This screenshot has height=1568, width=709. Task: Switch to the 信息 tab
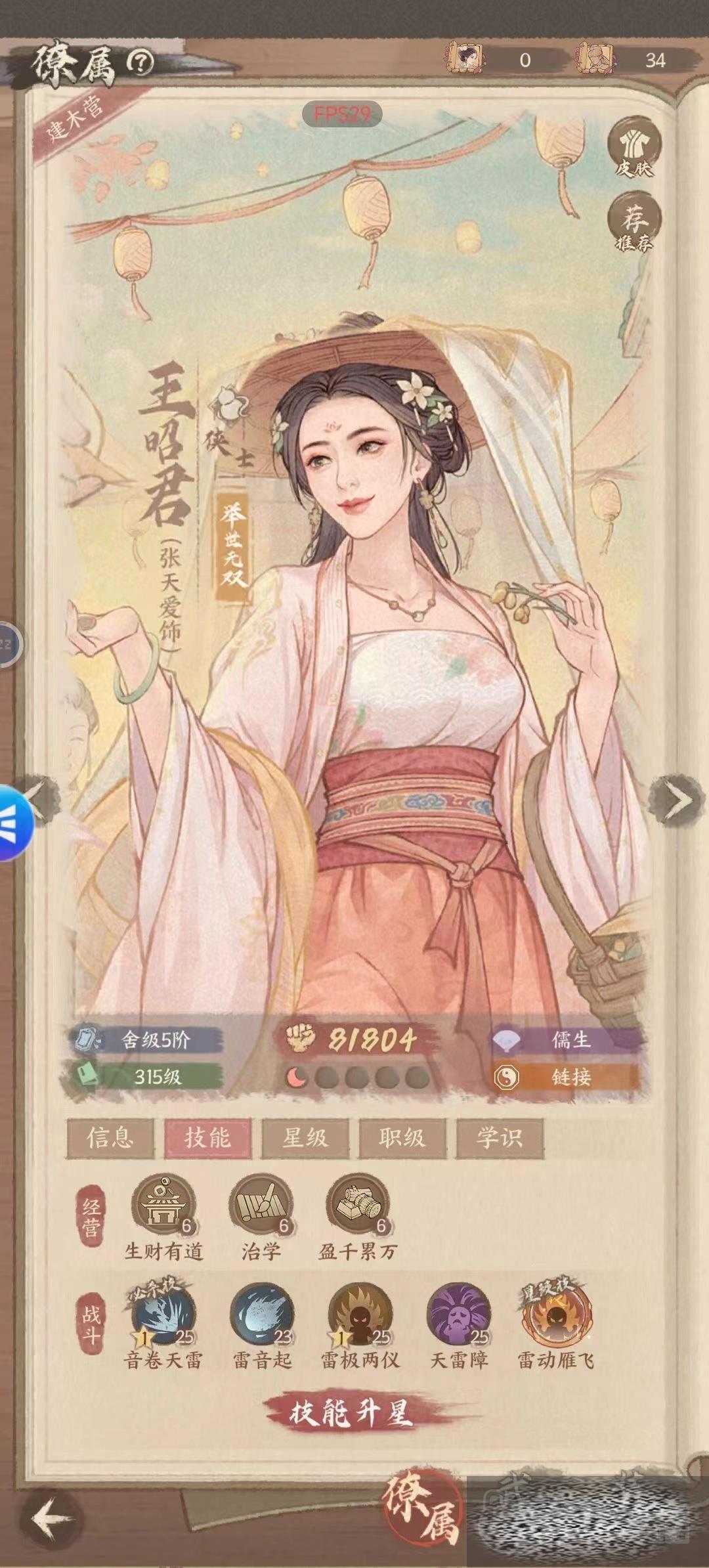pos(110,1138)
